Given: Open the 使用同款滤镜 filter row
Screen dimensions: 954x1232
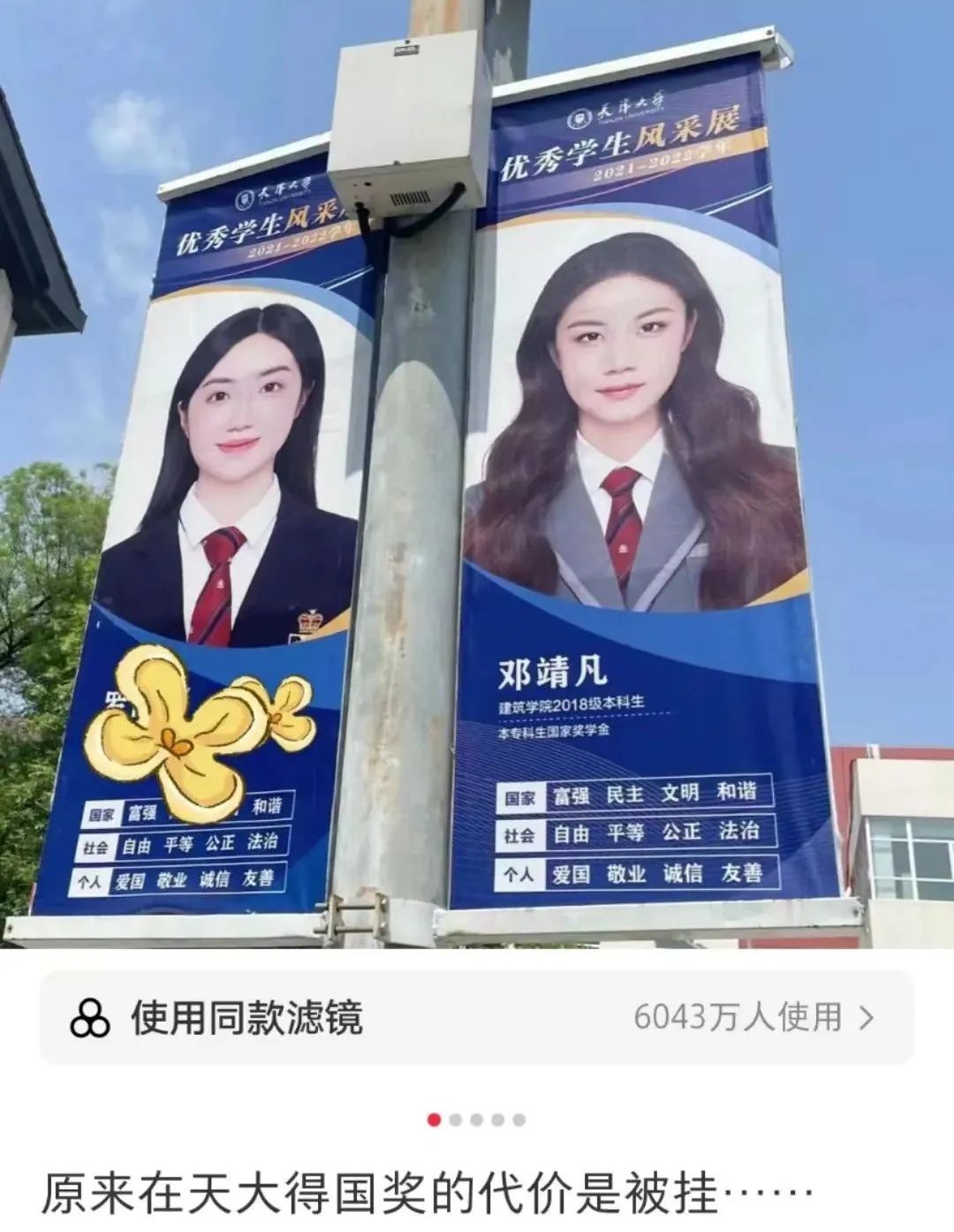Looking at the screenshot, I should coord(477,1018).
